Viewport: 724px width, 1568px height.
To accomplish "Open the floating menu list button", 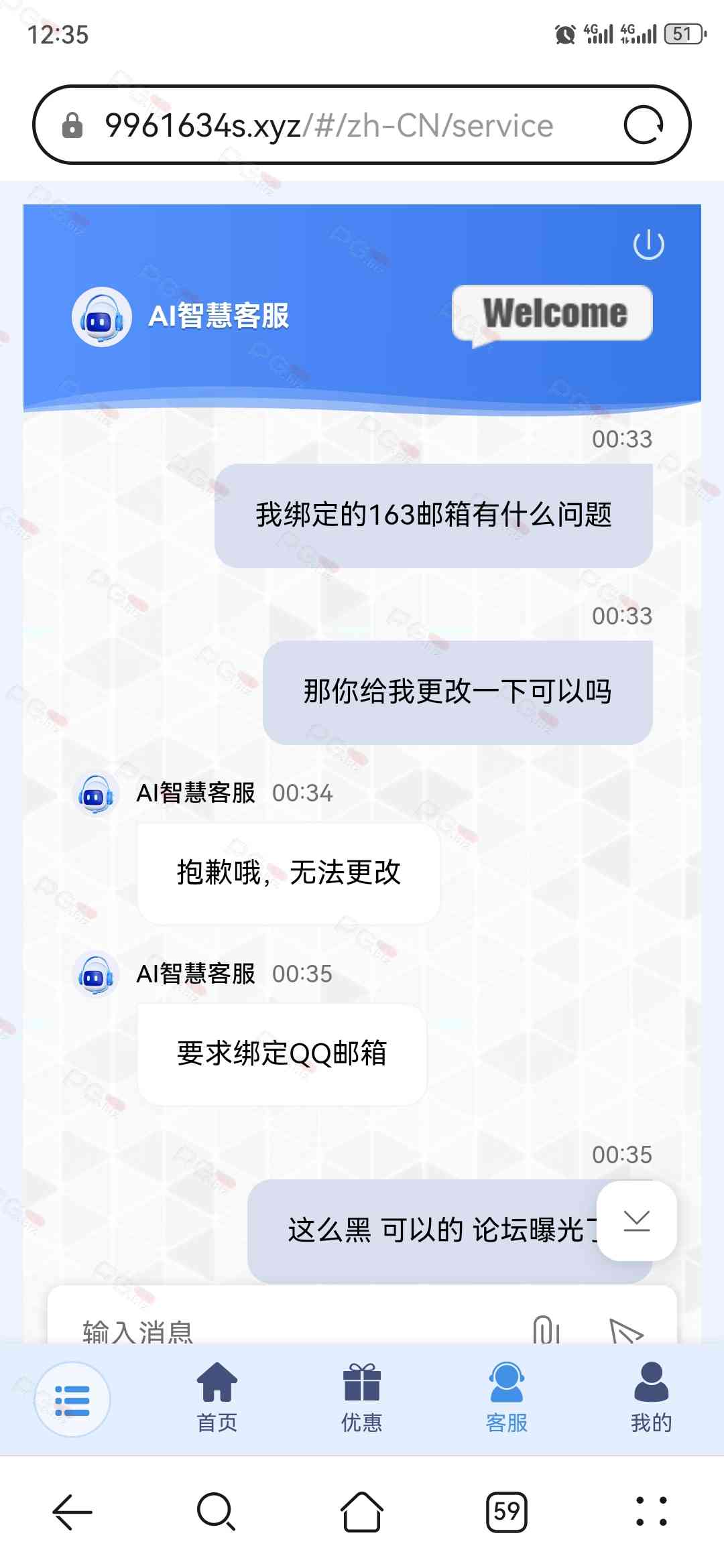I will click(x=72, y=1400).
